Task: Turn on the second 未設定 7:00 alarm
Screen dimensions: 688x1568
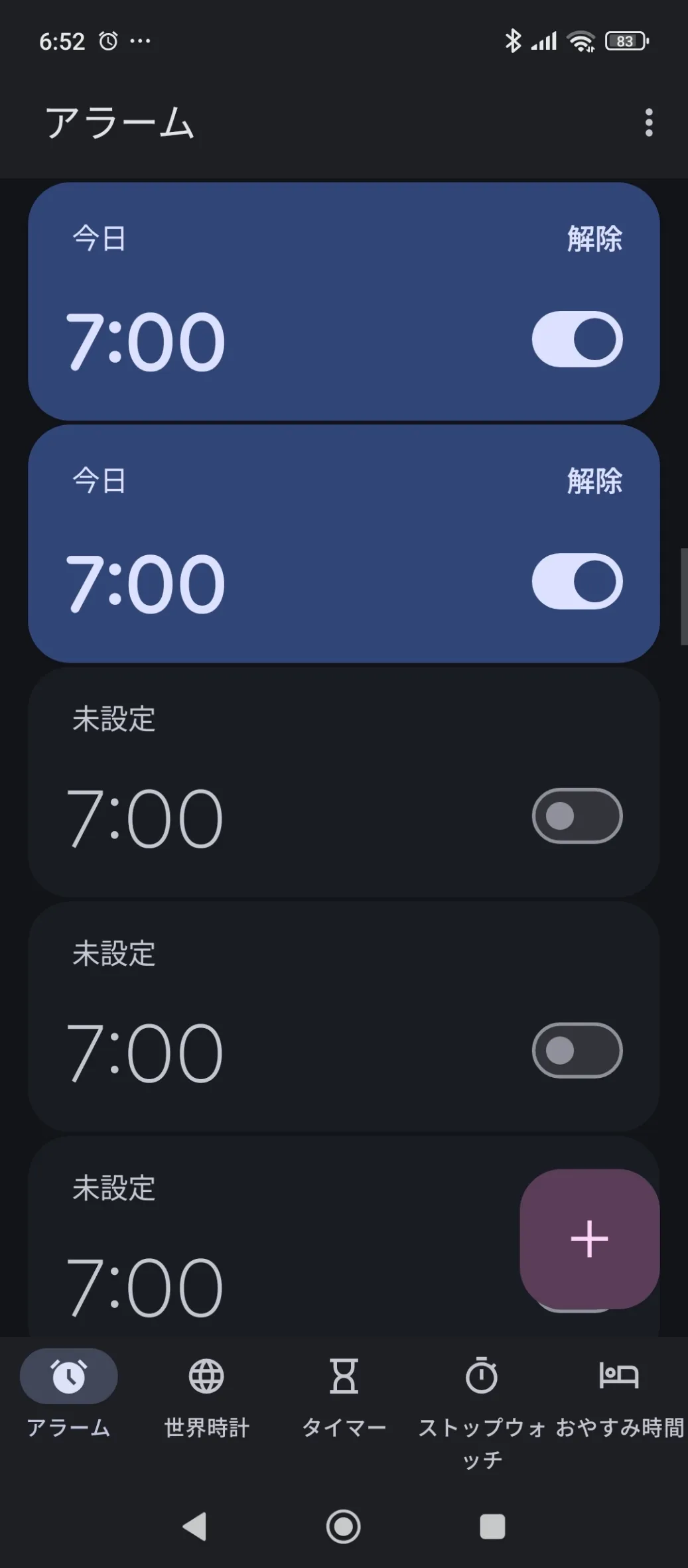Action: [x=577, y=1051]
